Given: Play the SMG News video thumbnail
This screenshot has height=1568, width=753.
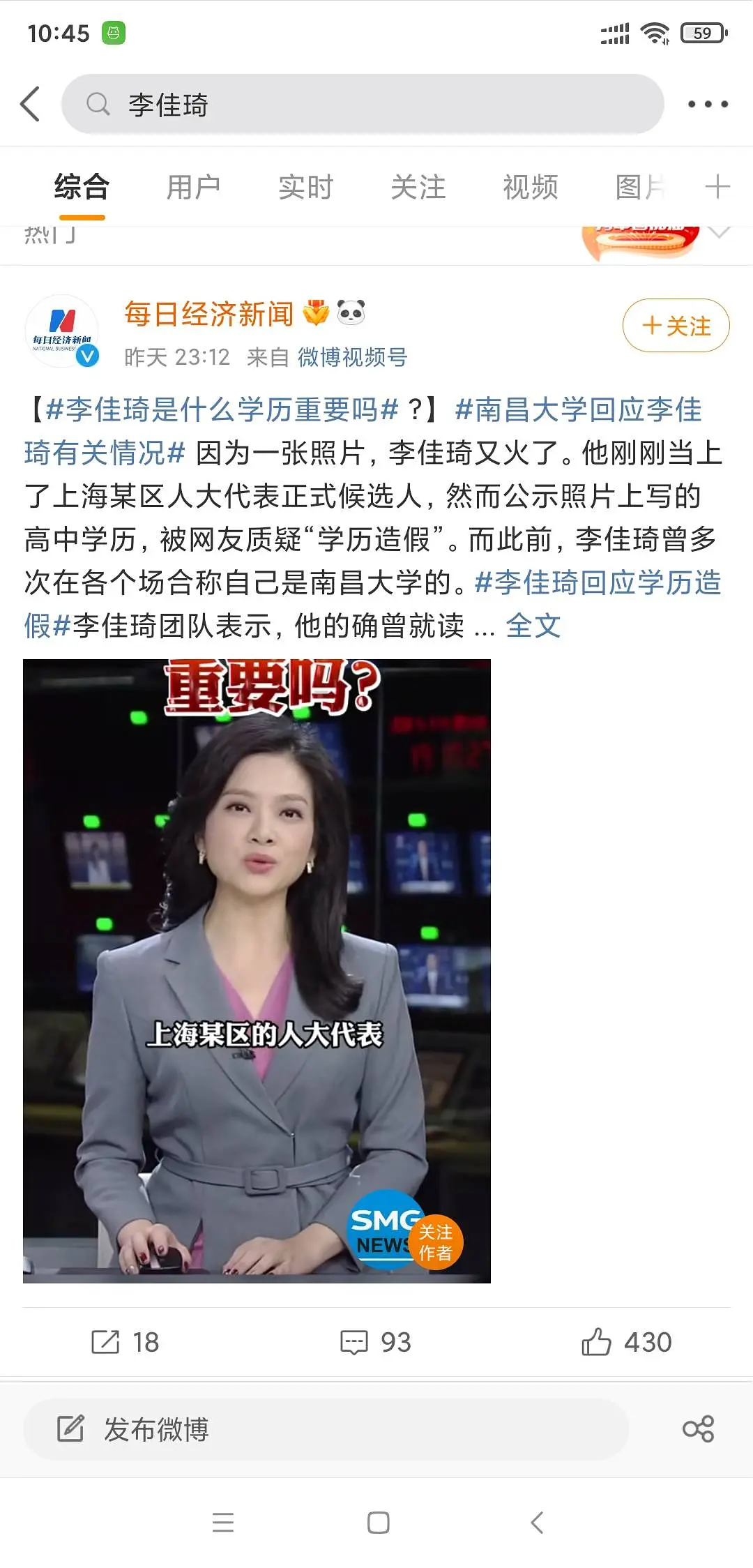Looking at the screenshot, I should point(257,970).
